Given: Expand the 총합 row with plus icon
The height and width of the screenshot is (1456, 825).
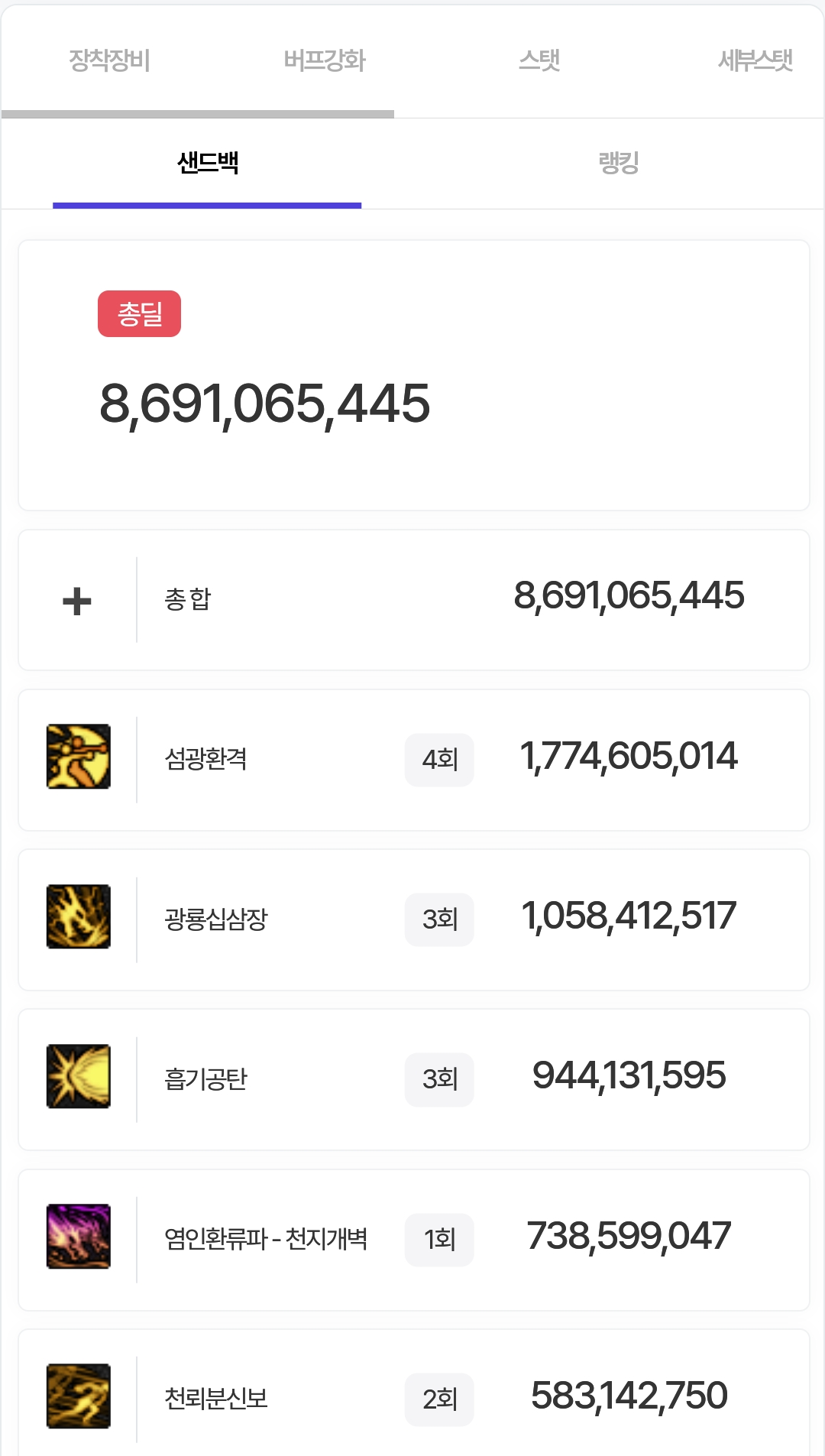Looking at the screenshot, I should [x=77, y=601].
